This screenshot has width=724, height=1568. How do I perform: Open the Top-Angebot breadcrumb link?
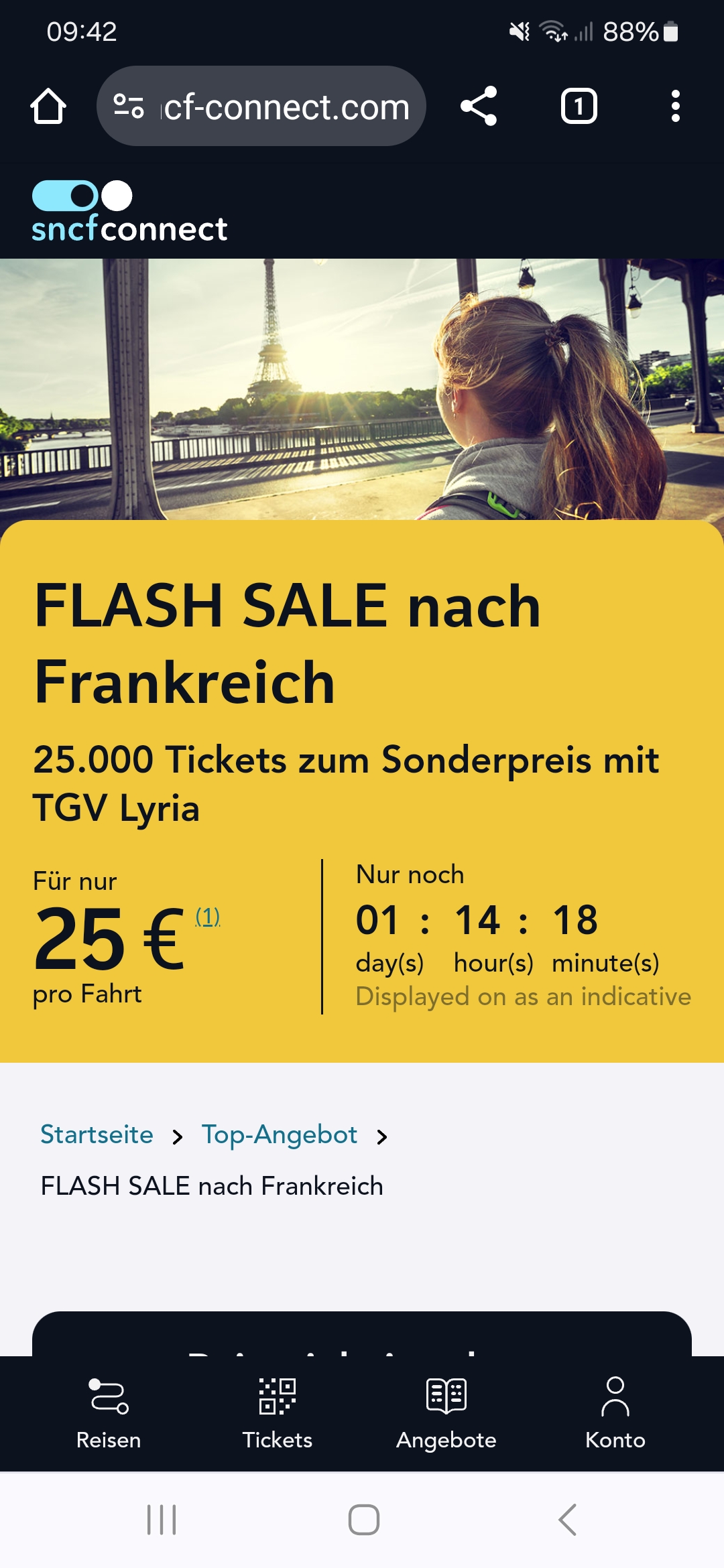click(x=280, y=1134)
